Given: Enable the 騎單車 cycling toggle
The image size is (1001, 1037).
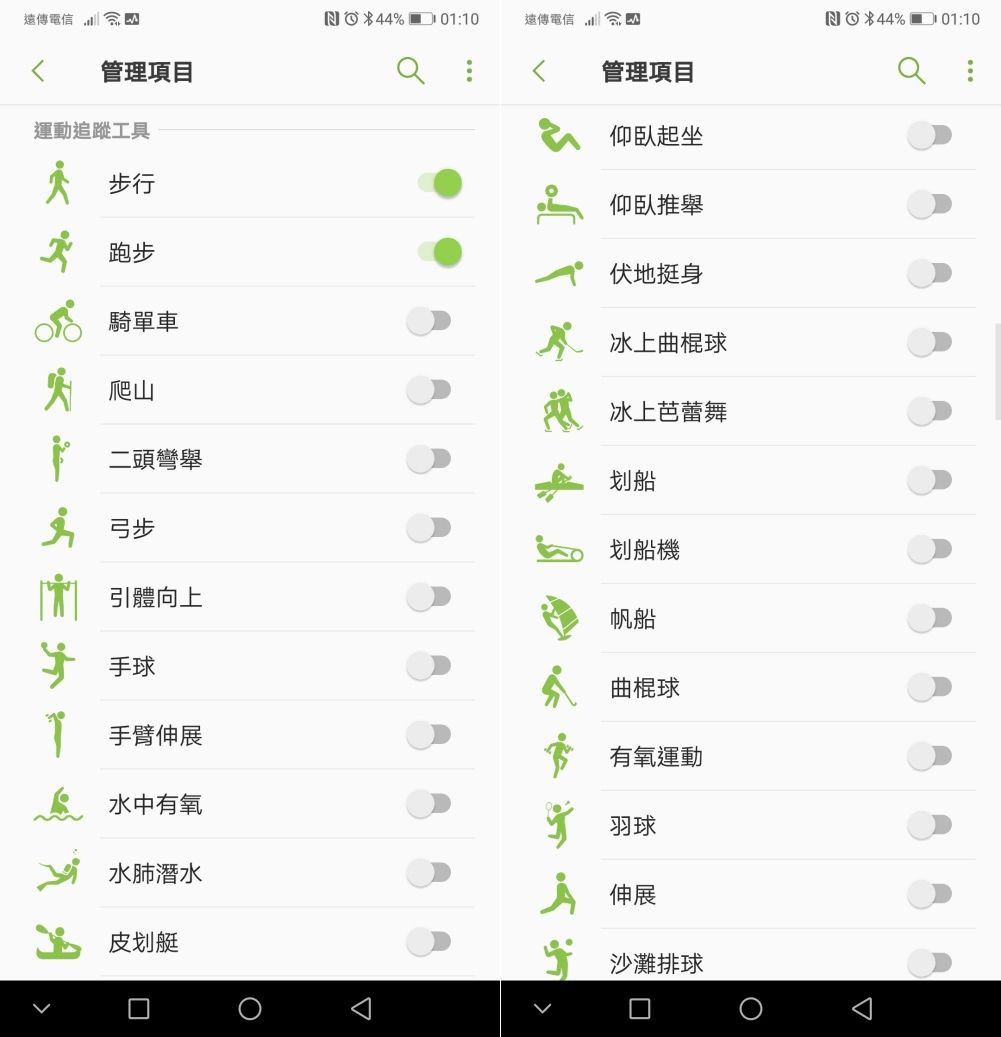Looking at the screenshot, I should click(429, 321).
